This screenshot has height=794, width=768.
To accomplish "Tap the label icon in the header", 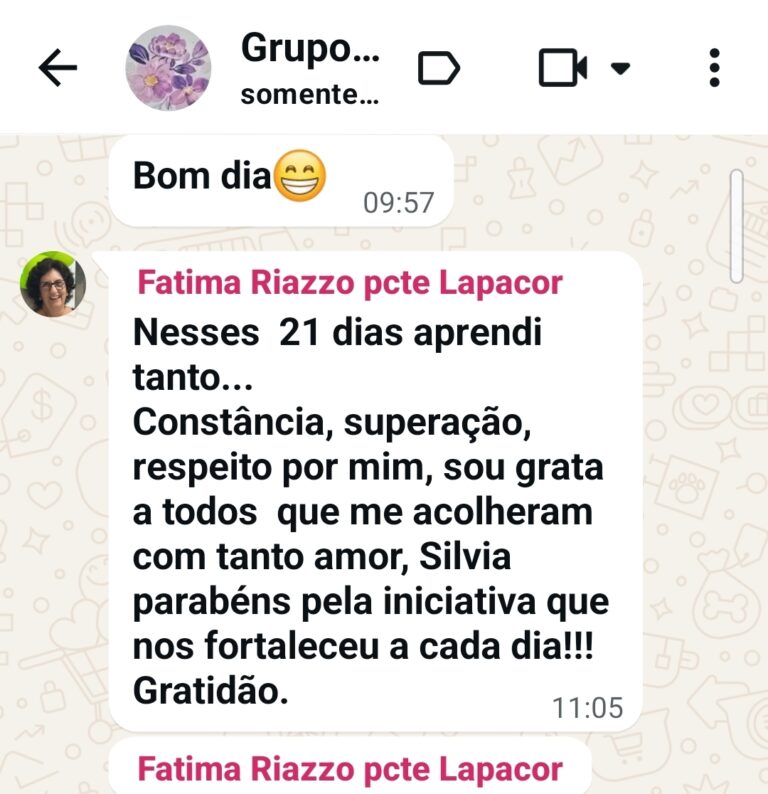I will point(438,68).
